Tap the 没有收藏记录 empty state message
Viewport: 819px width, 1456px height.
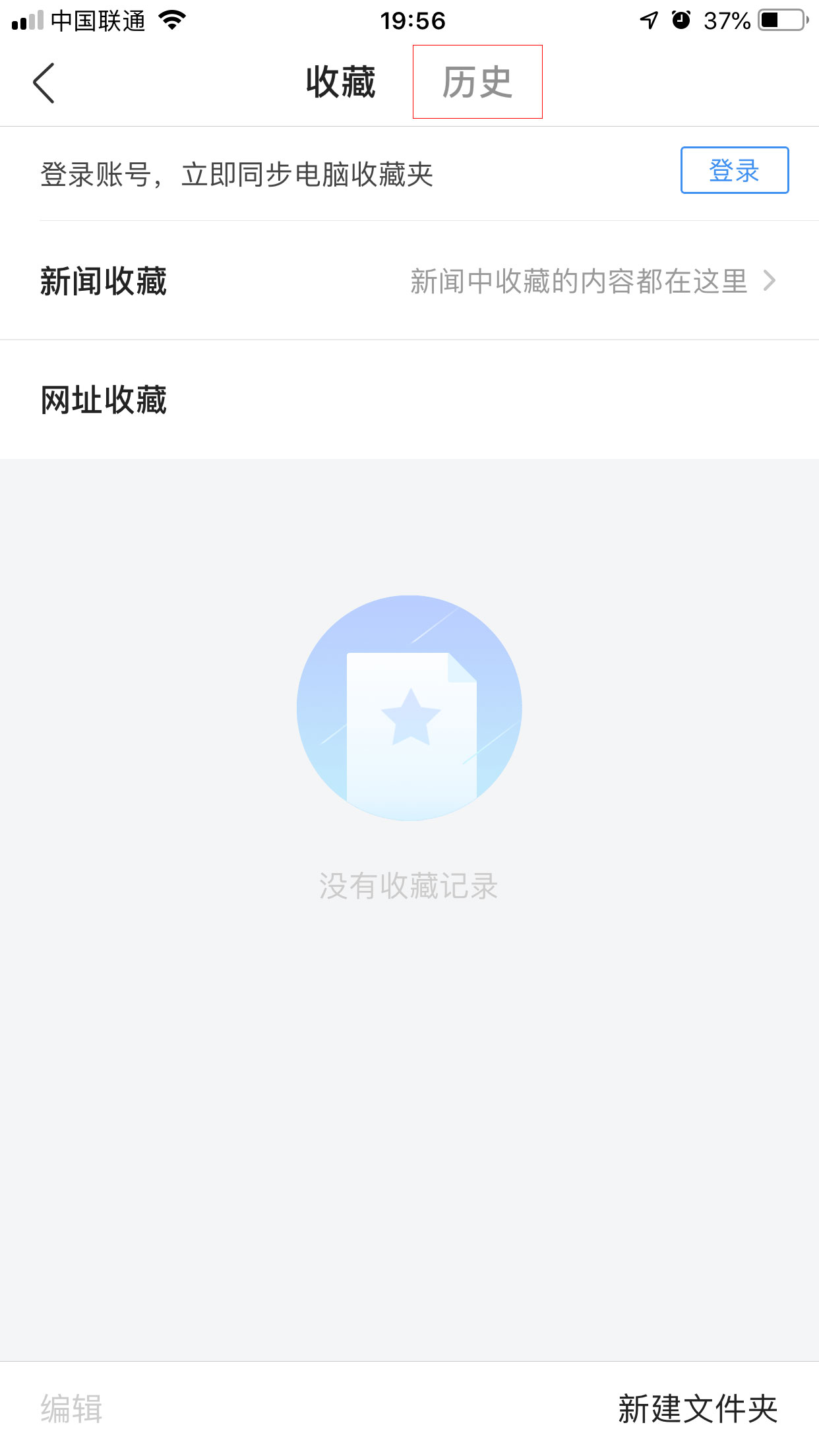tap(409, 886)
